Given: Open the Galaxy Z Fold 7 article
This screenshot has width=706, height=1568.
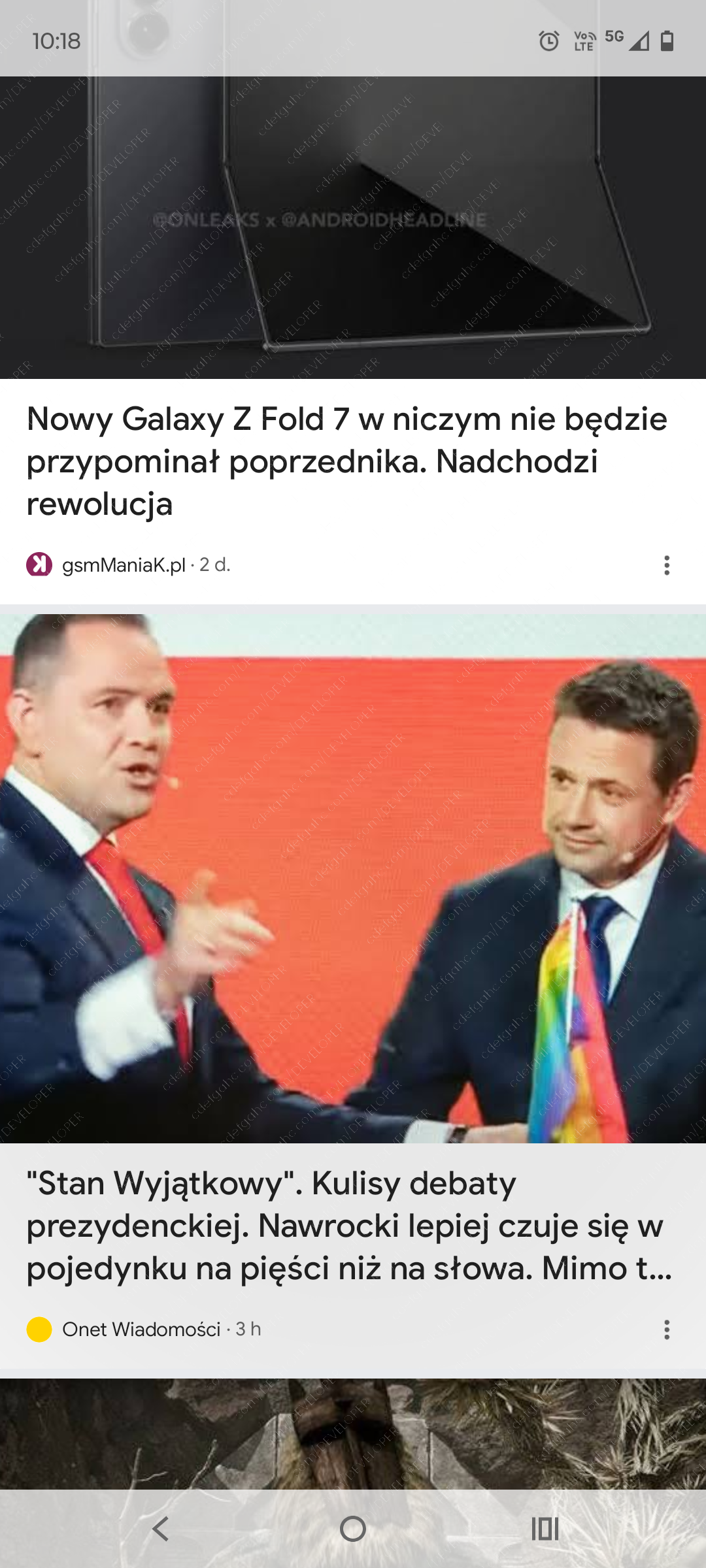Looking at the screenshot, I should click(x=346, y=461).
